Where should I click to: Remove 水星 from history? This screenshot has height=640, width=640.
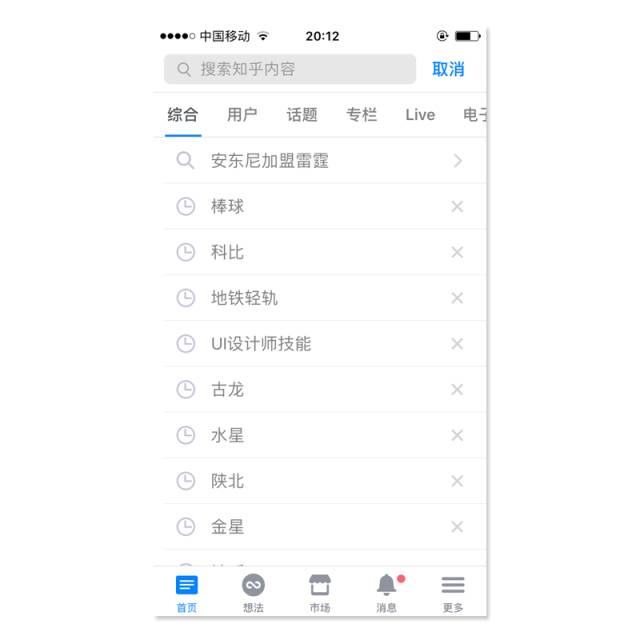(x=457, y=435)
